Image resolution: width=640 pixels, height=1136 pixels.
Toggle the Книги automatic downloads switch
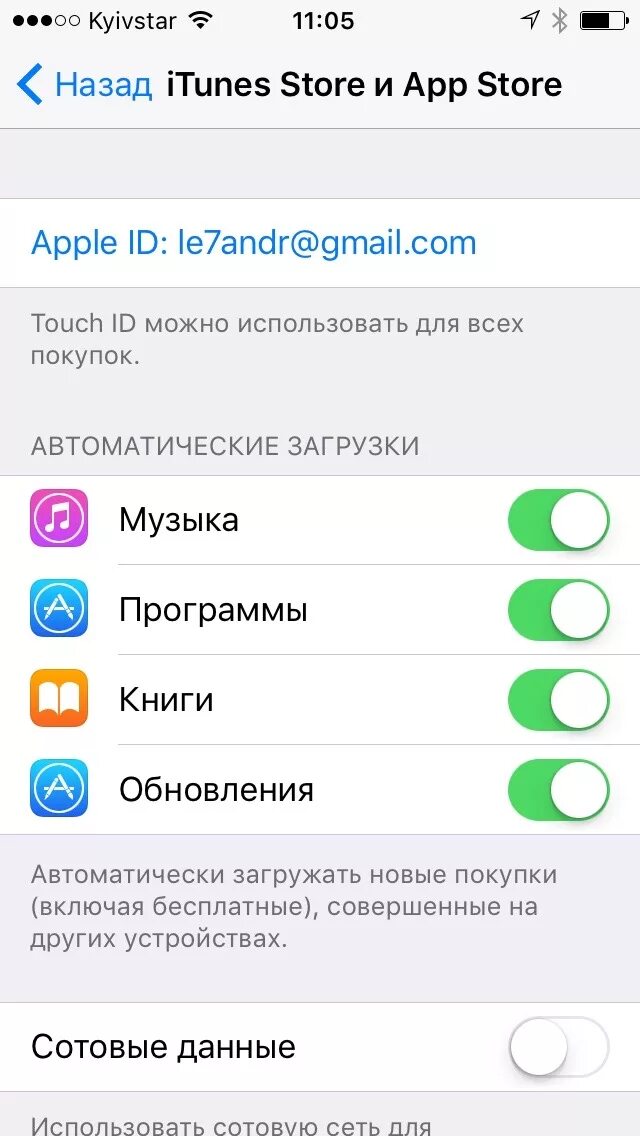point(559,700)
